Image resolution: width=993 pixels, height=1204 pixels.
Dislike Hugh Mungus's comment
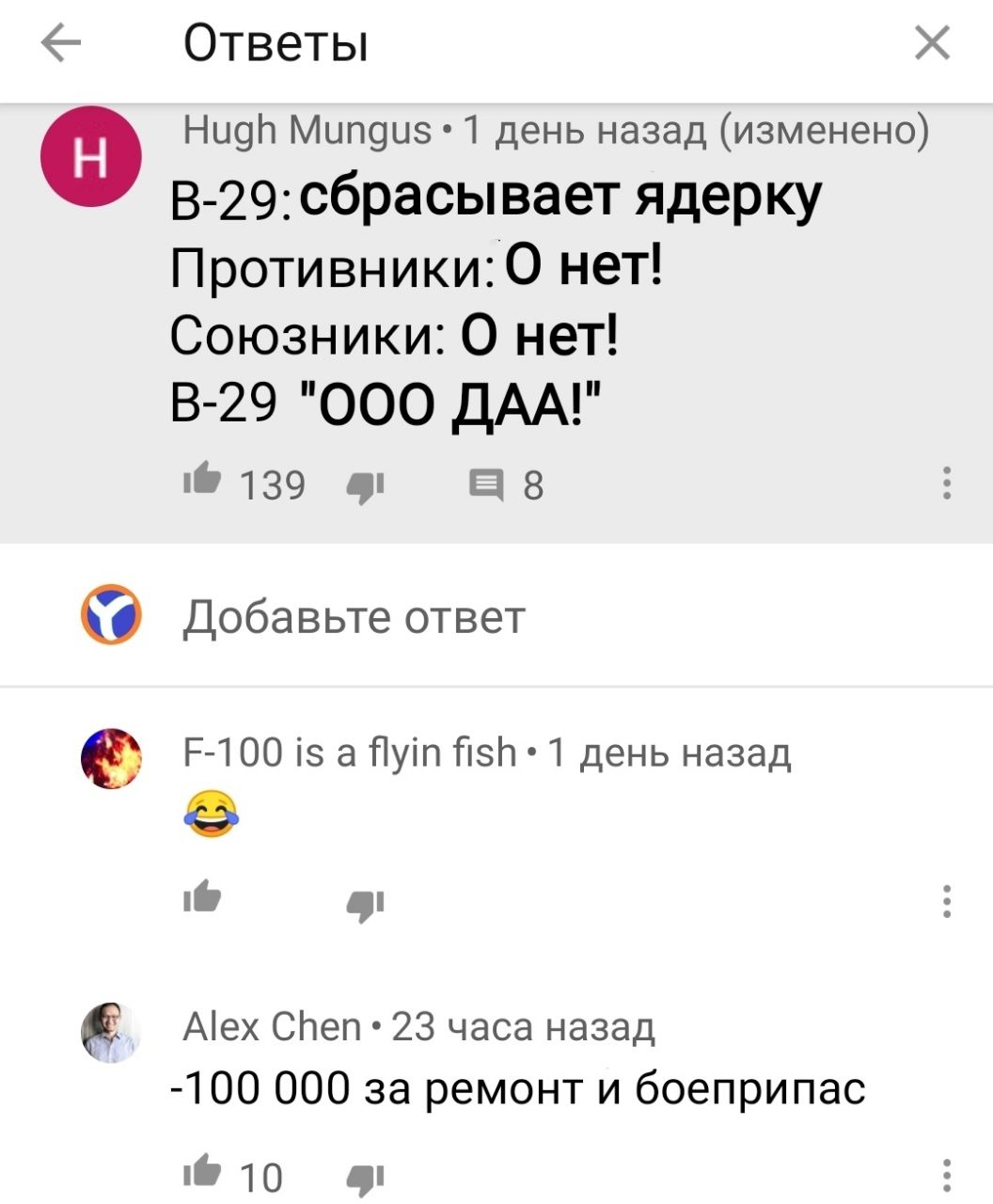coord(365,485)
